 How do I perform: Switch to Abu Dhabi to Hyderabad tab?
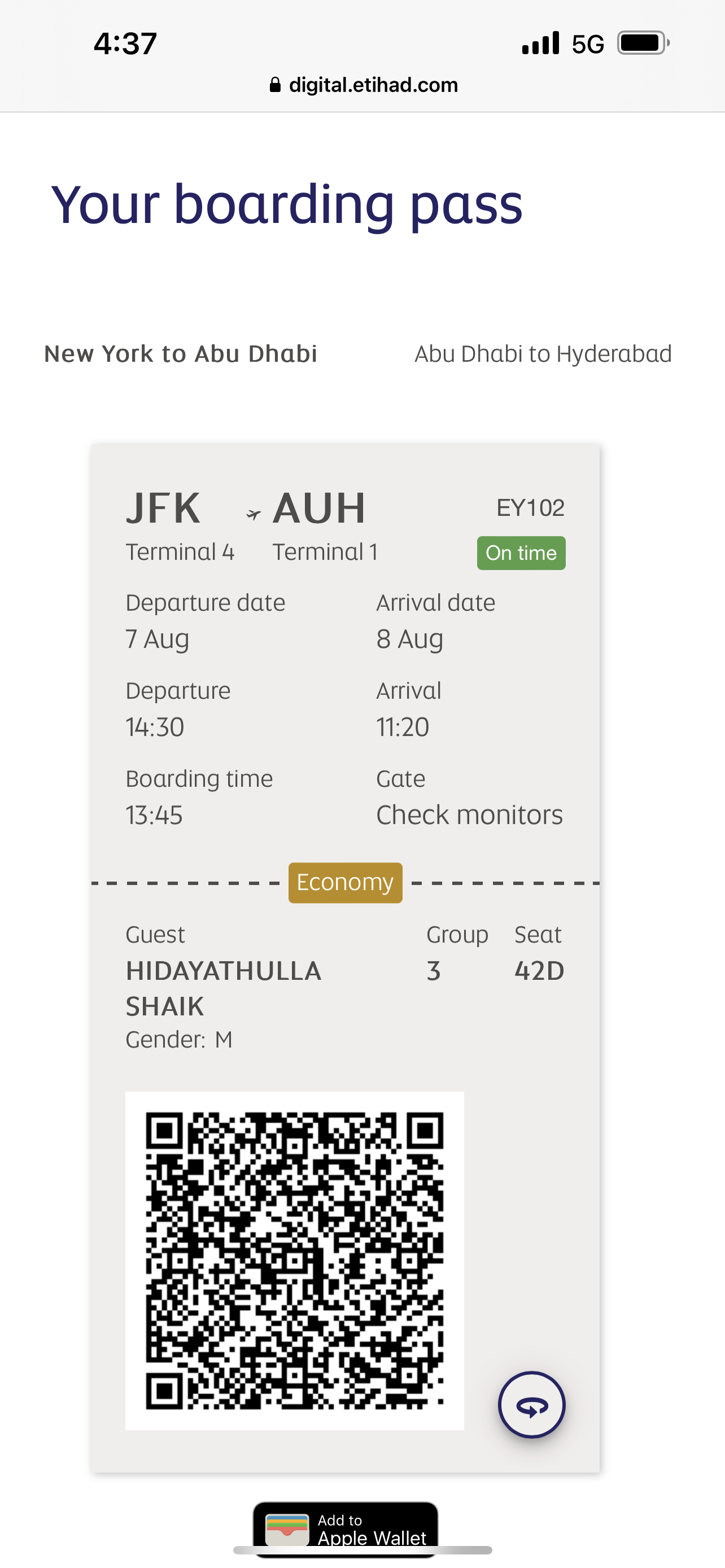point(543,354)
